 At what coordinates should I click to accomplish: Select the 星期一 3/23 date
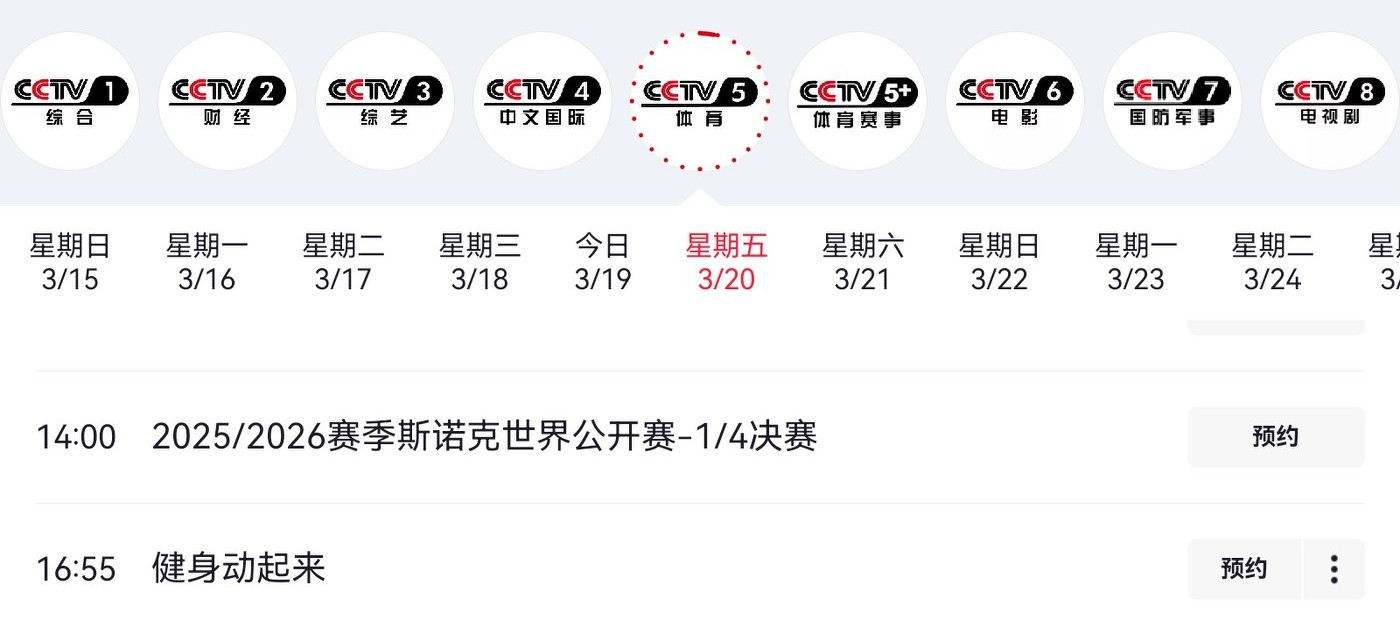pyautogui.click(x=1136, y=262)
